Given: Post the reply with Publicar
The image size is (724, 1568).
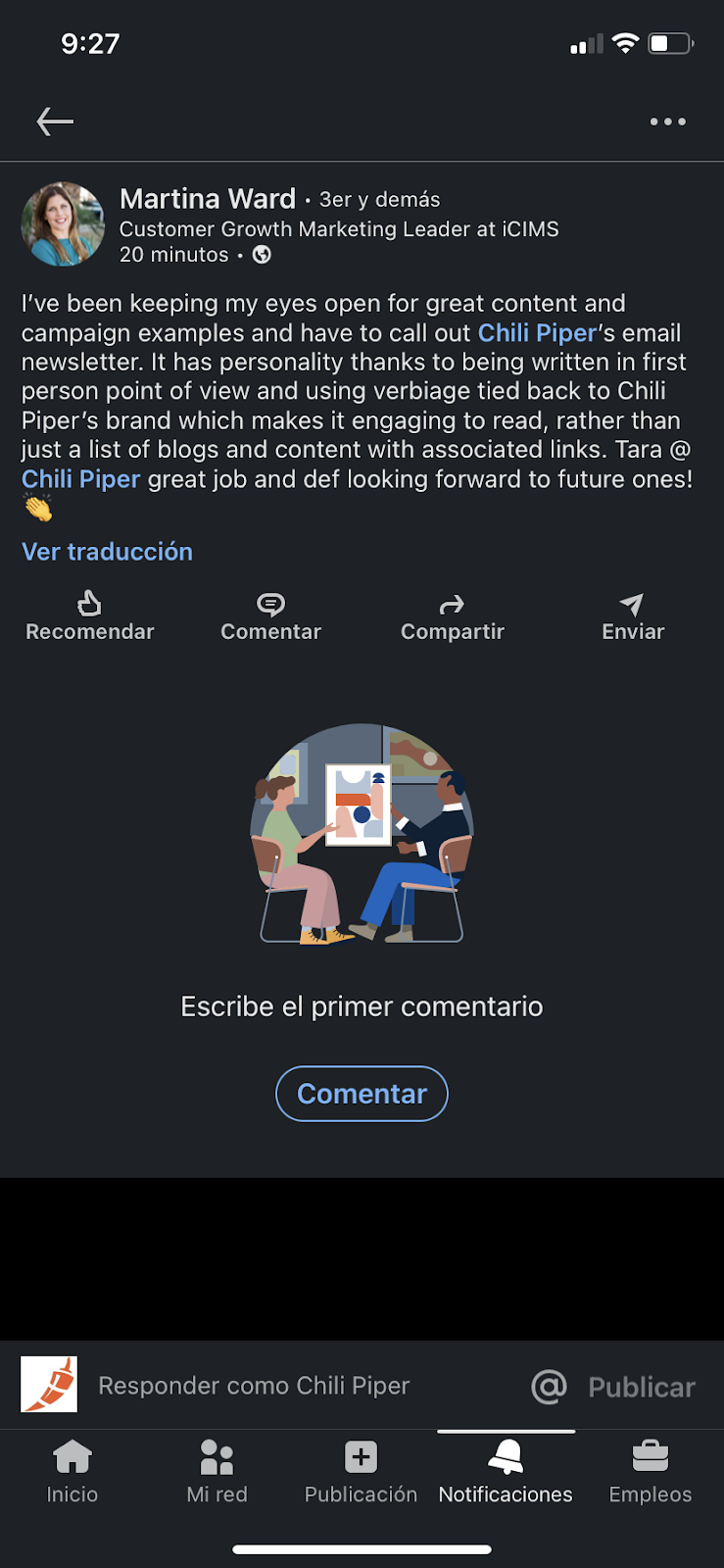Looking at the screenshot, I should click(x=642, y=1388).
